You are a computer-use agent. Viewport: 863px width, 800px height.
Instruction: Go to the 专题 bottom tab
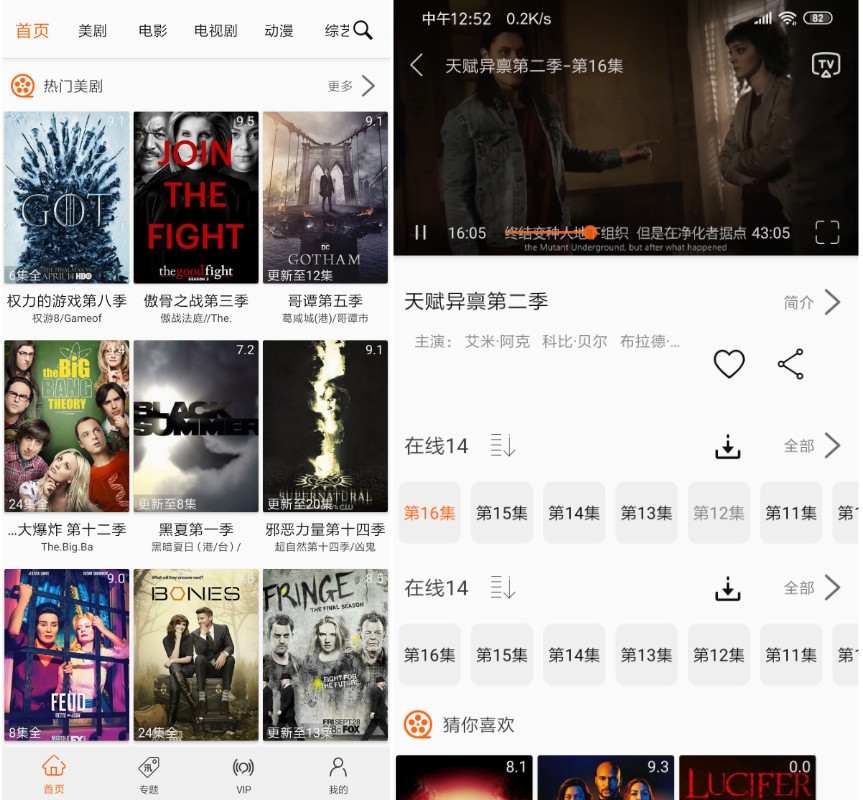(x=149, y=774)
